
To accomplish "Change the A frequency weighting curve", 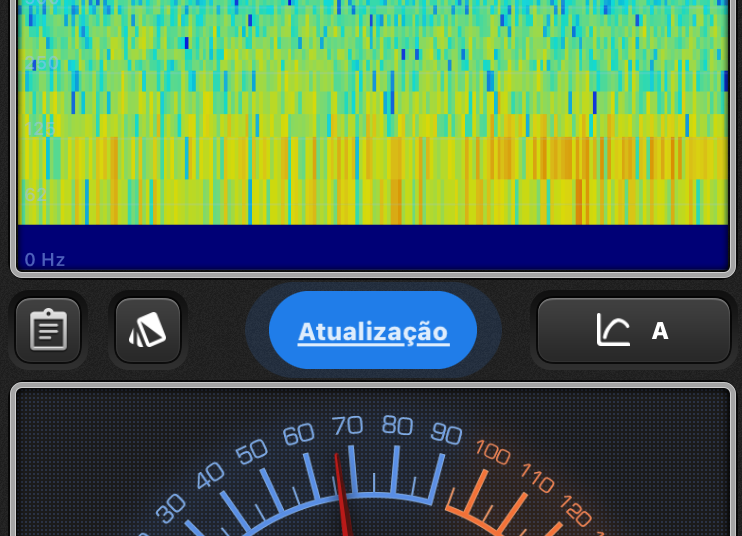I will (634, 330).
